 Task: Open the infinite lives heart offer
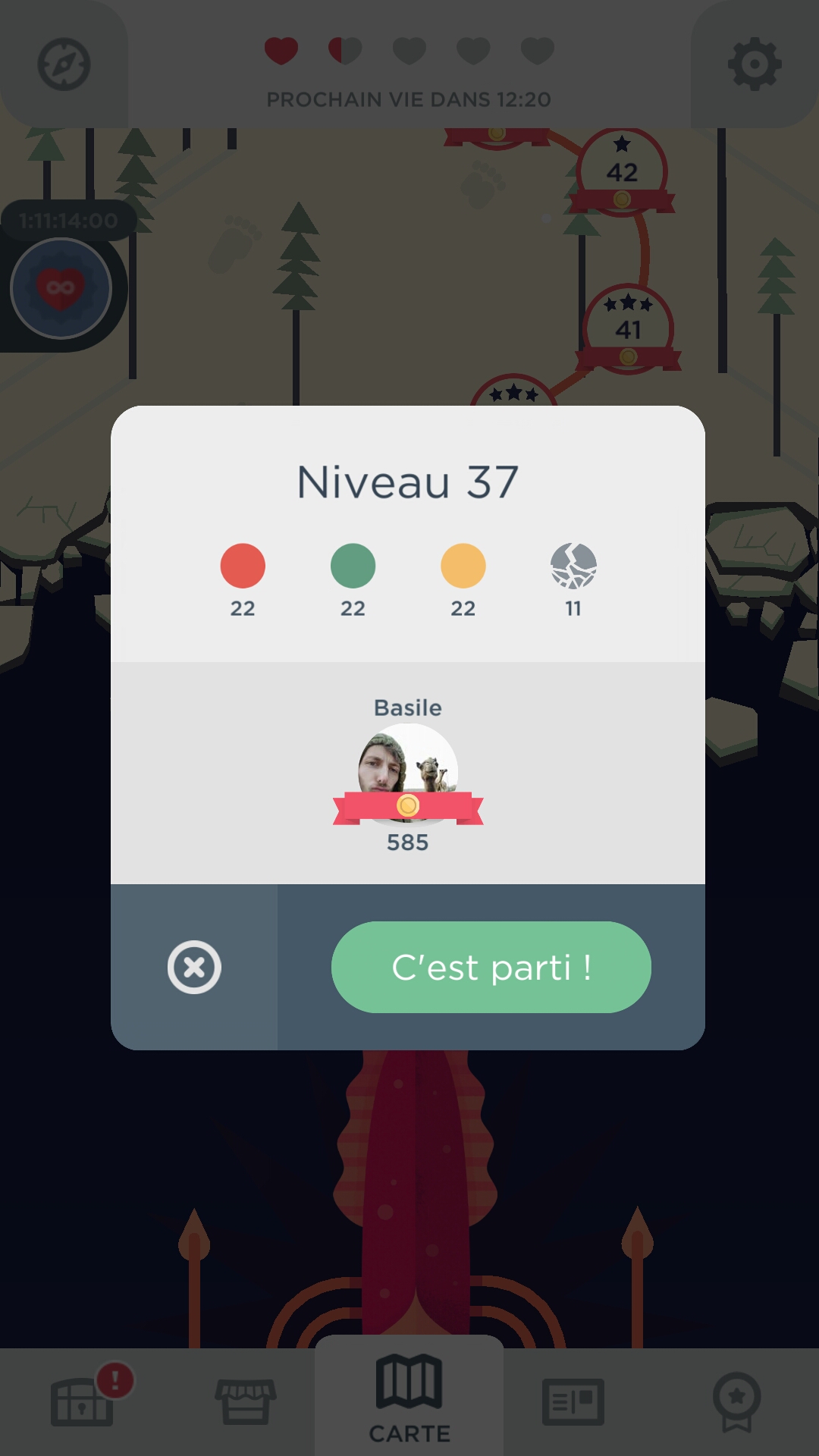tap(61, 288)
